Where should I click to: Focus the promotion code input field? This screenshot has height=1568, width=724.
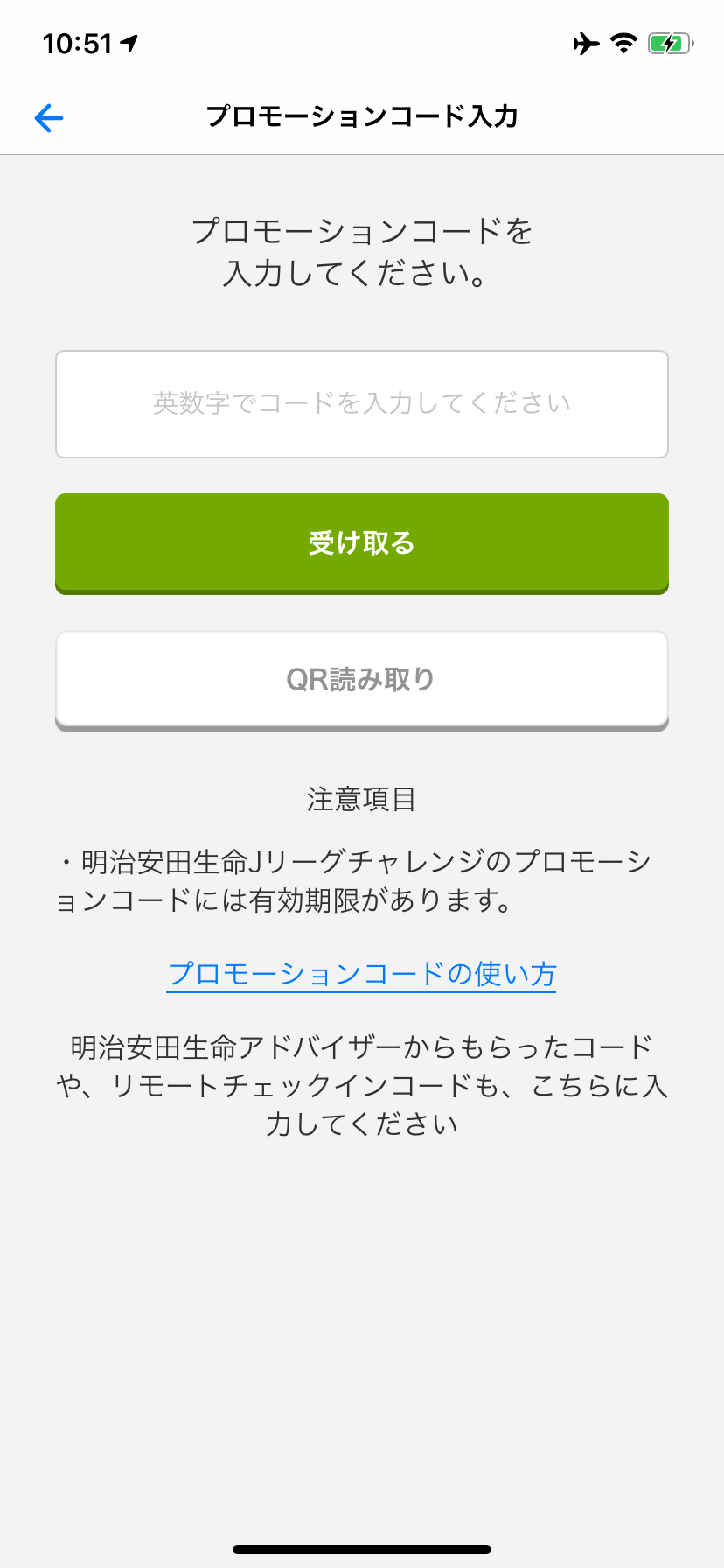[362, 404]
